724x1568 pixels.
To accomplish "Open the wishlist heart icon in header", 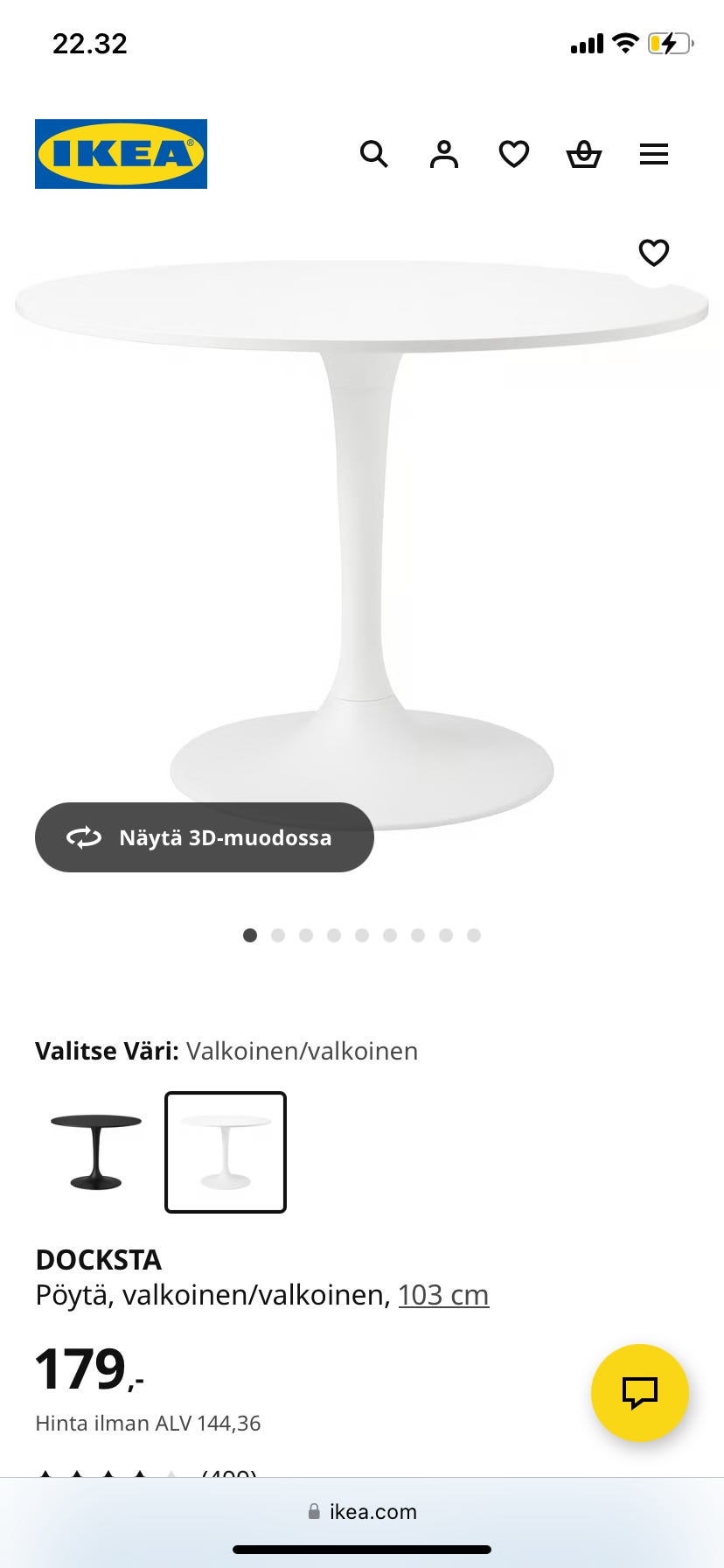I will point(514,154).
